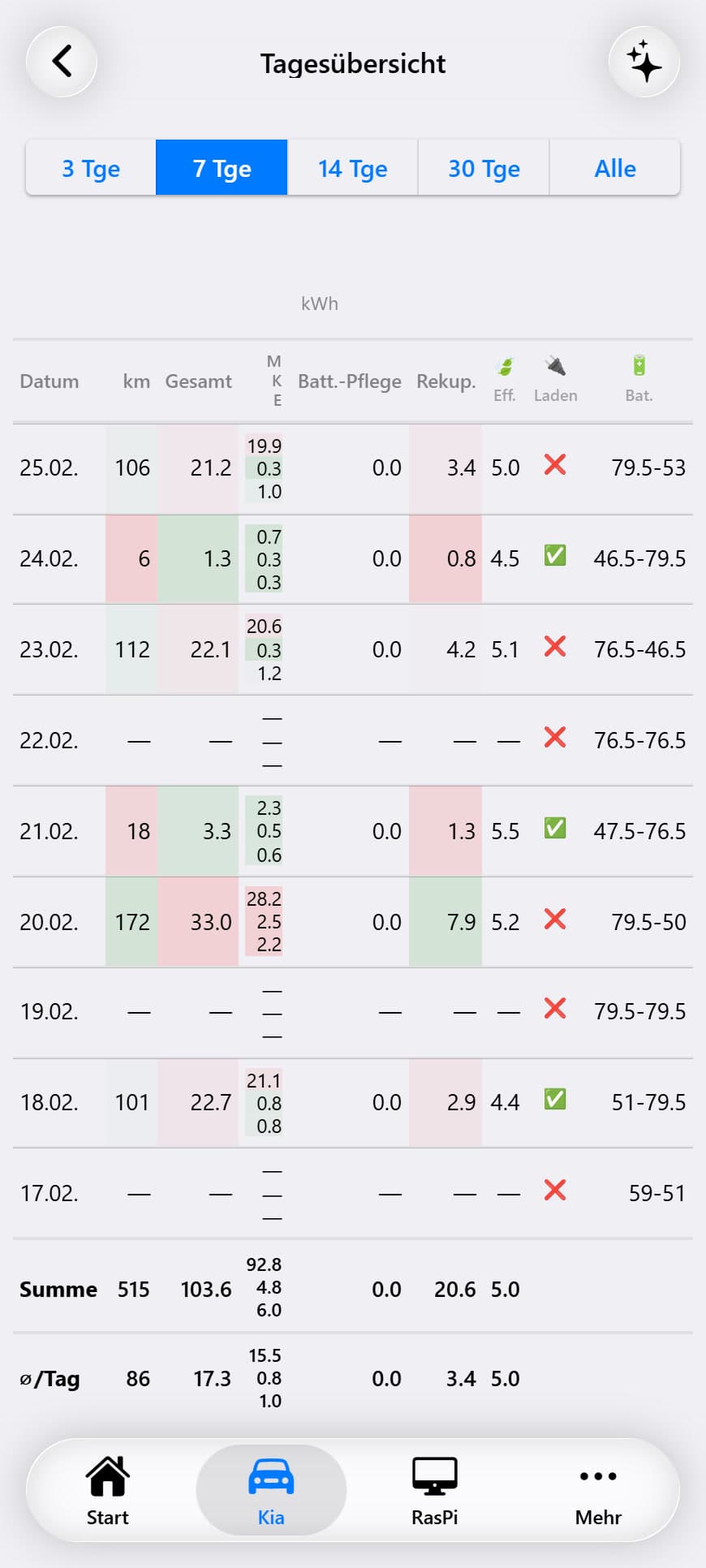Switch to the 14 Tge range
Image resolution: width=706 pixels, height=1568 pixels.
tap(353, 168)
